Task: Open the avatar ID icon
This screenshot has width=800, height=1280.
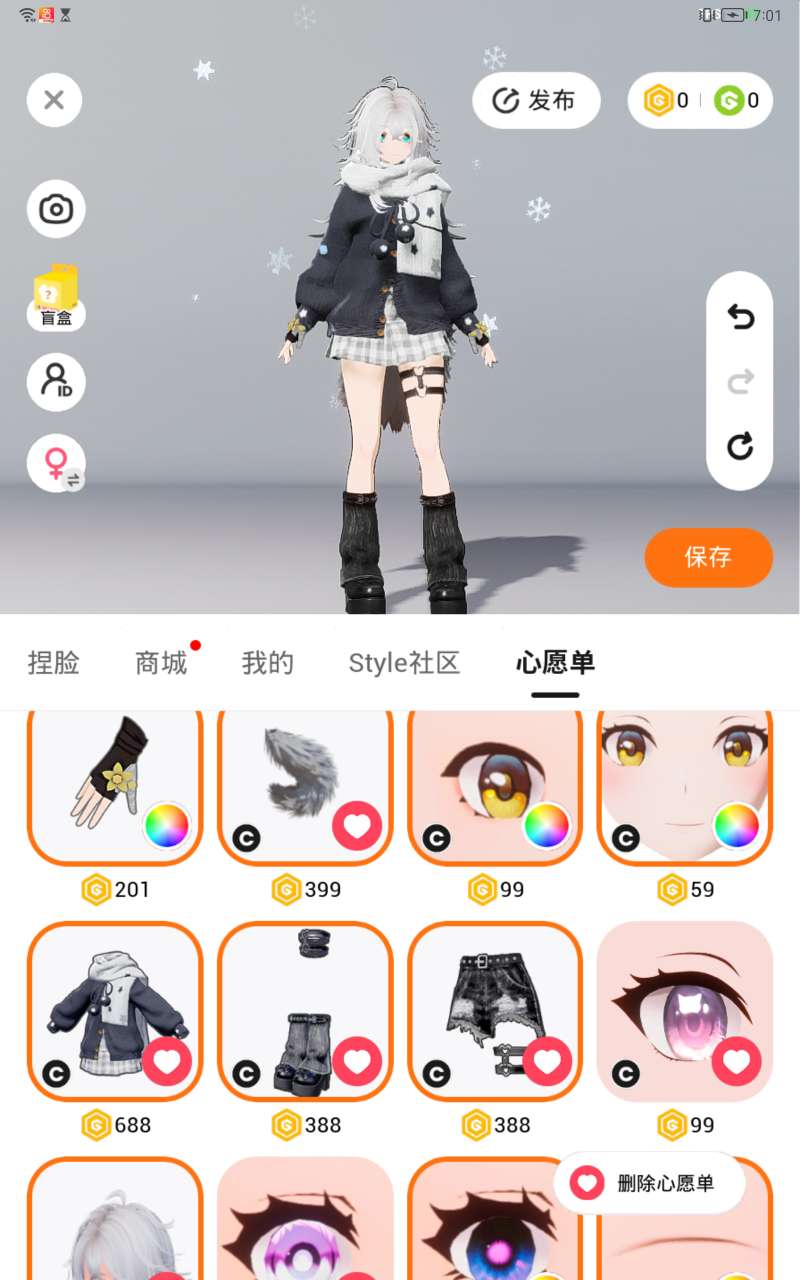Action: tap(56, 382)
